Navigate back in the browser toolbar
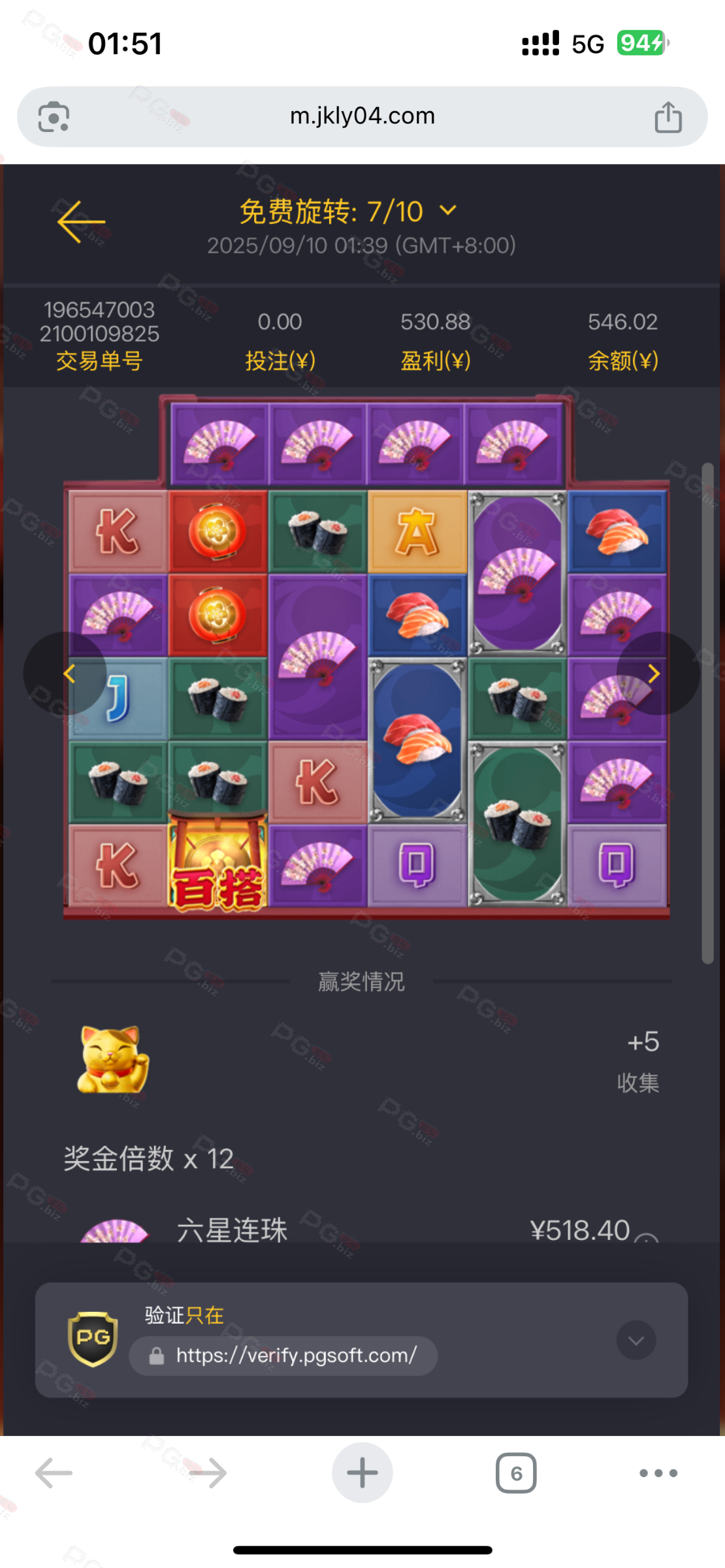 (54, 1473)
